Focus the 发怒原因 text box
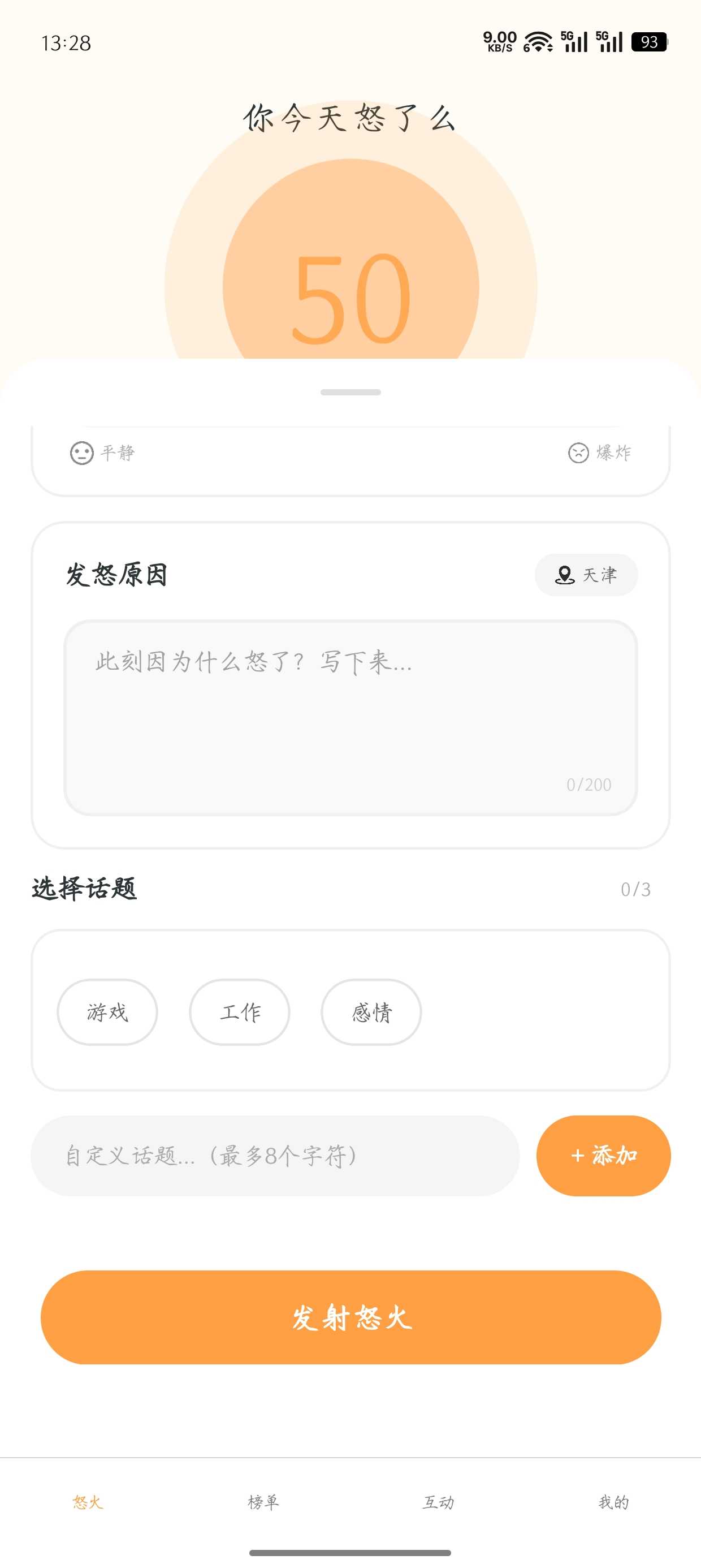The width and height of the screenshot is (701, 1568). [350, 717]
